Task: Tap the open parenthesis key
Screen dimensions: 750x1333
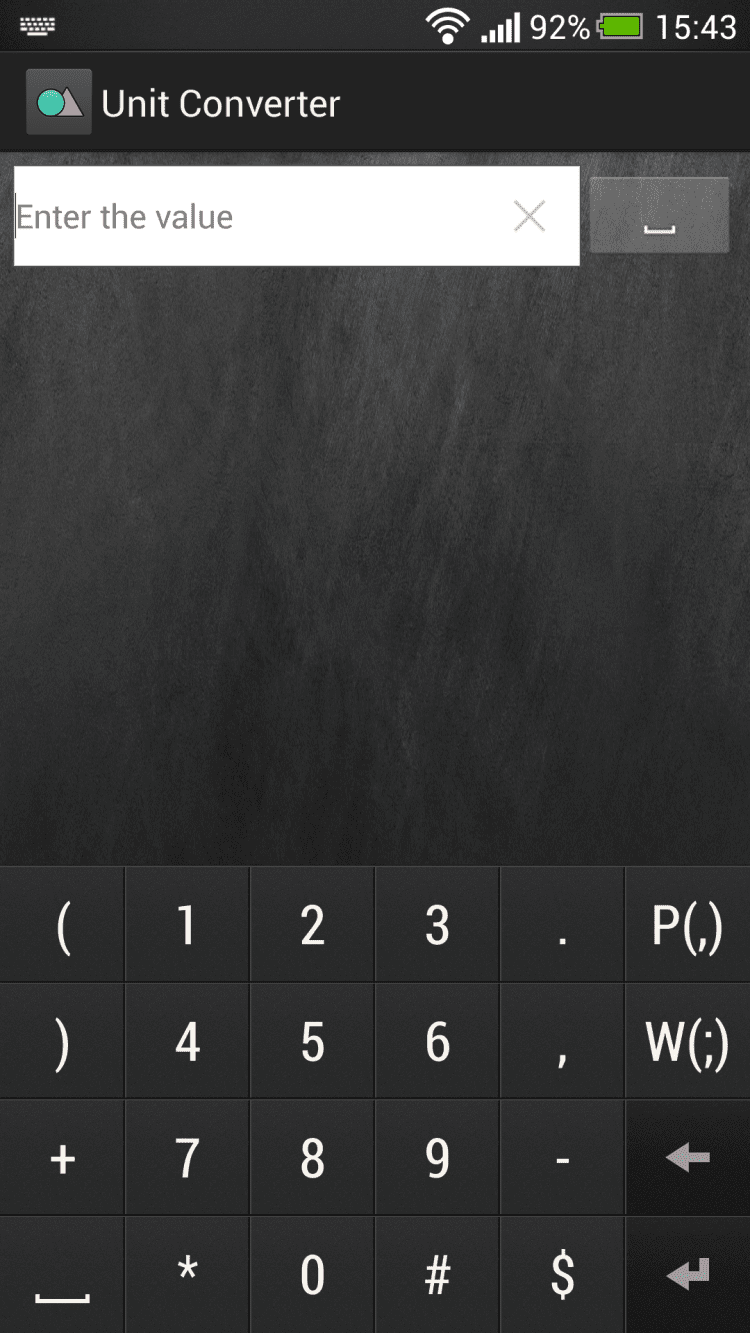Action: (x=62, y=926)
